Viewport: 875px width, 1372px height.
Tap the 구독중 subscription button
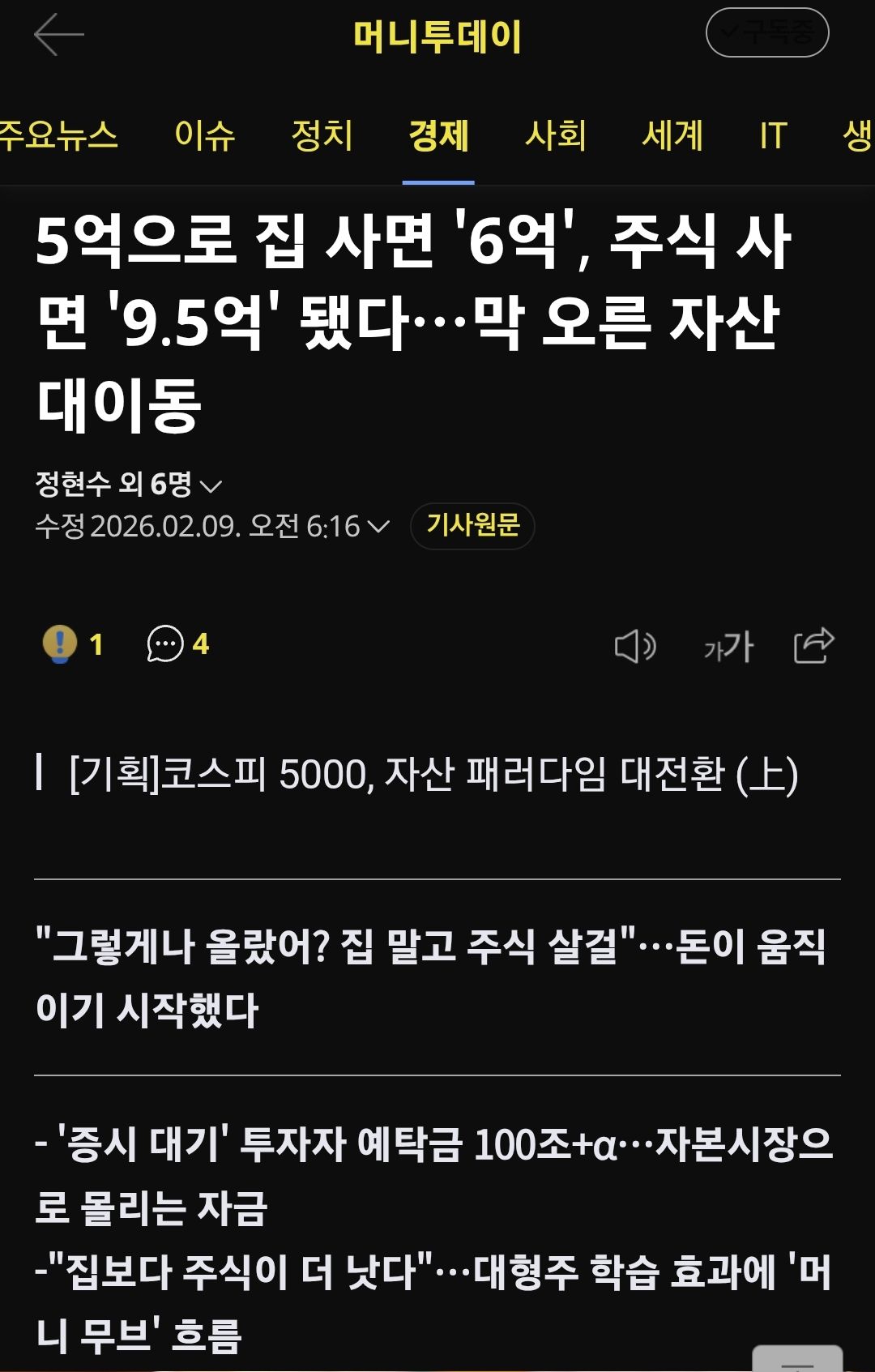point(767,33)
